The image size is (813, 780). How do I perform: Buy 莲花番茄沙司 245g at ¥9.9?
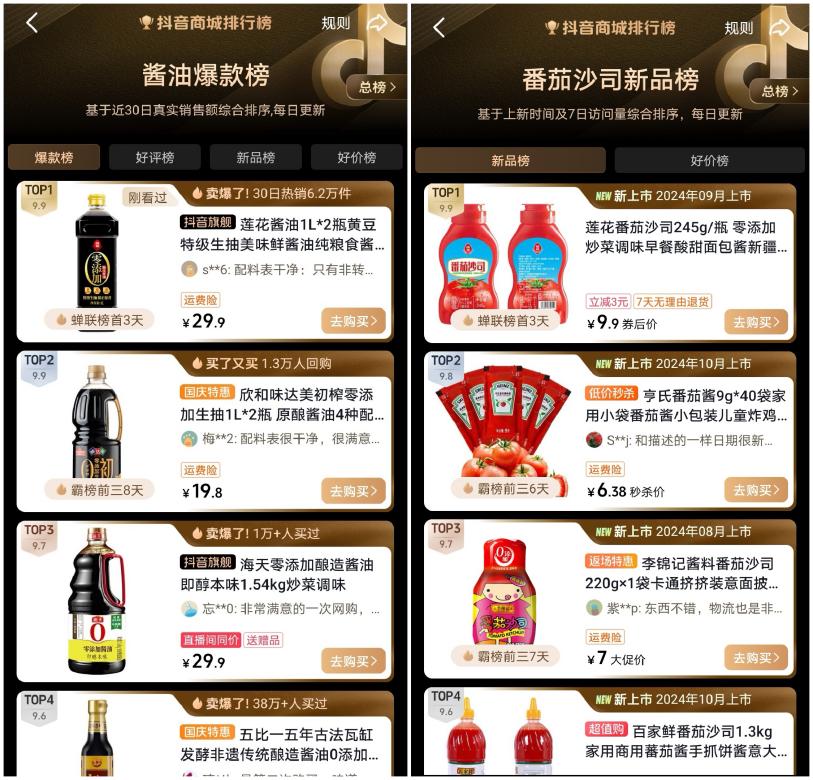tap(756, 322)
